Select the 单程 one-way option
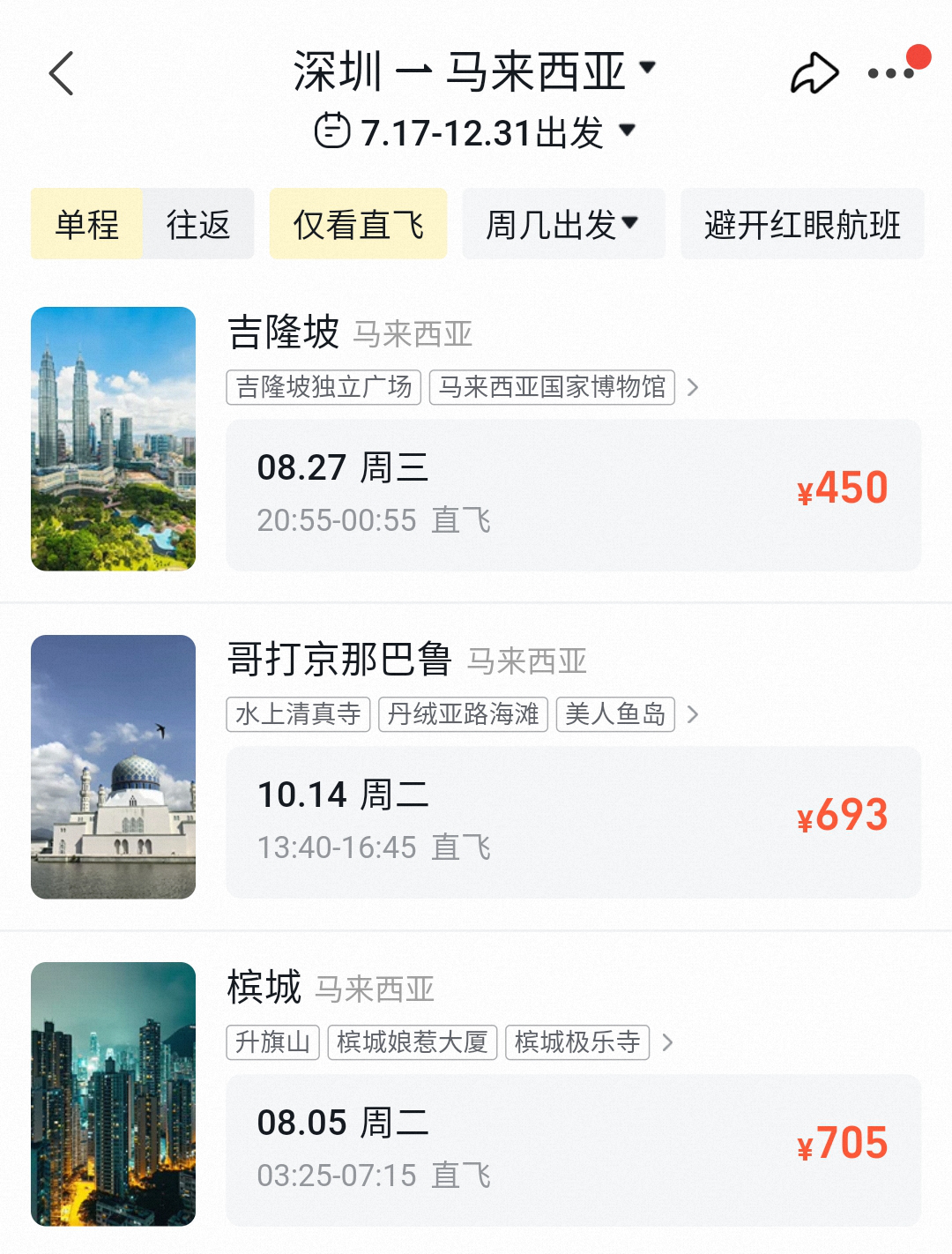Screen dimensions: 952x1254 click(x=87, y=224)
